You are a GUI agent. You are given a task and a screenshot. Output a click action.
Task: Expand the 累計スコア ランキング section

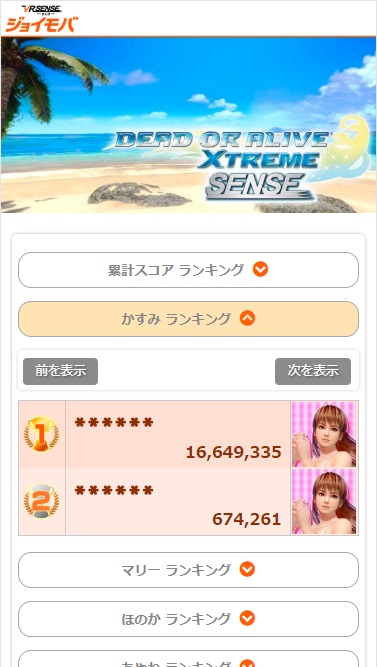(x=188, y=270)
